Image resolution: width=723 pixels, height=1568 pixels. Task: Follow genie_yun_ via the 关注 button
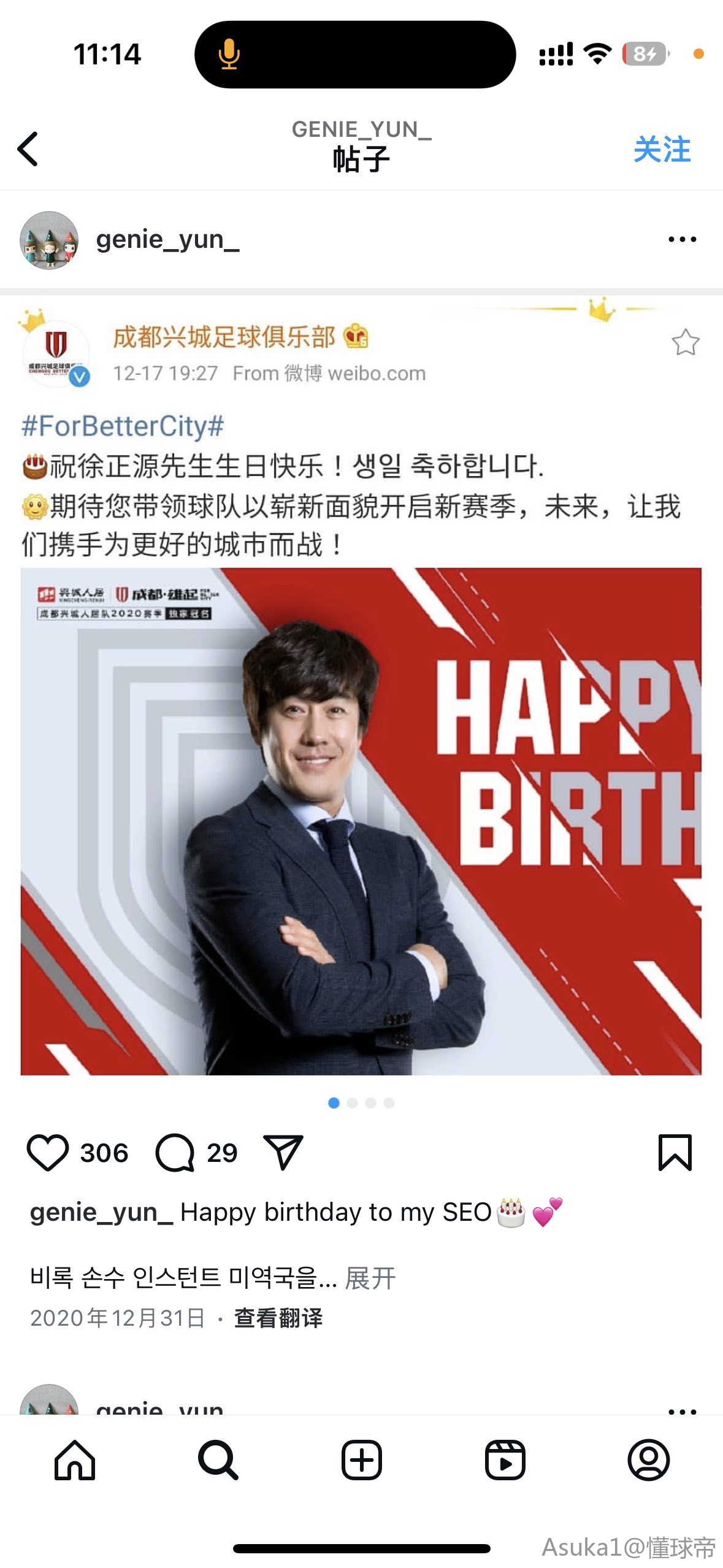[x=662, y=150]
